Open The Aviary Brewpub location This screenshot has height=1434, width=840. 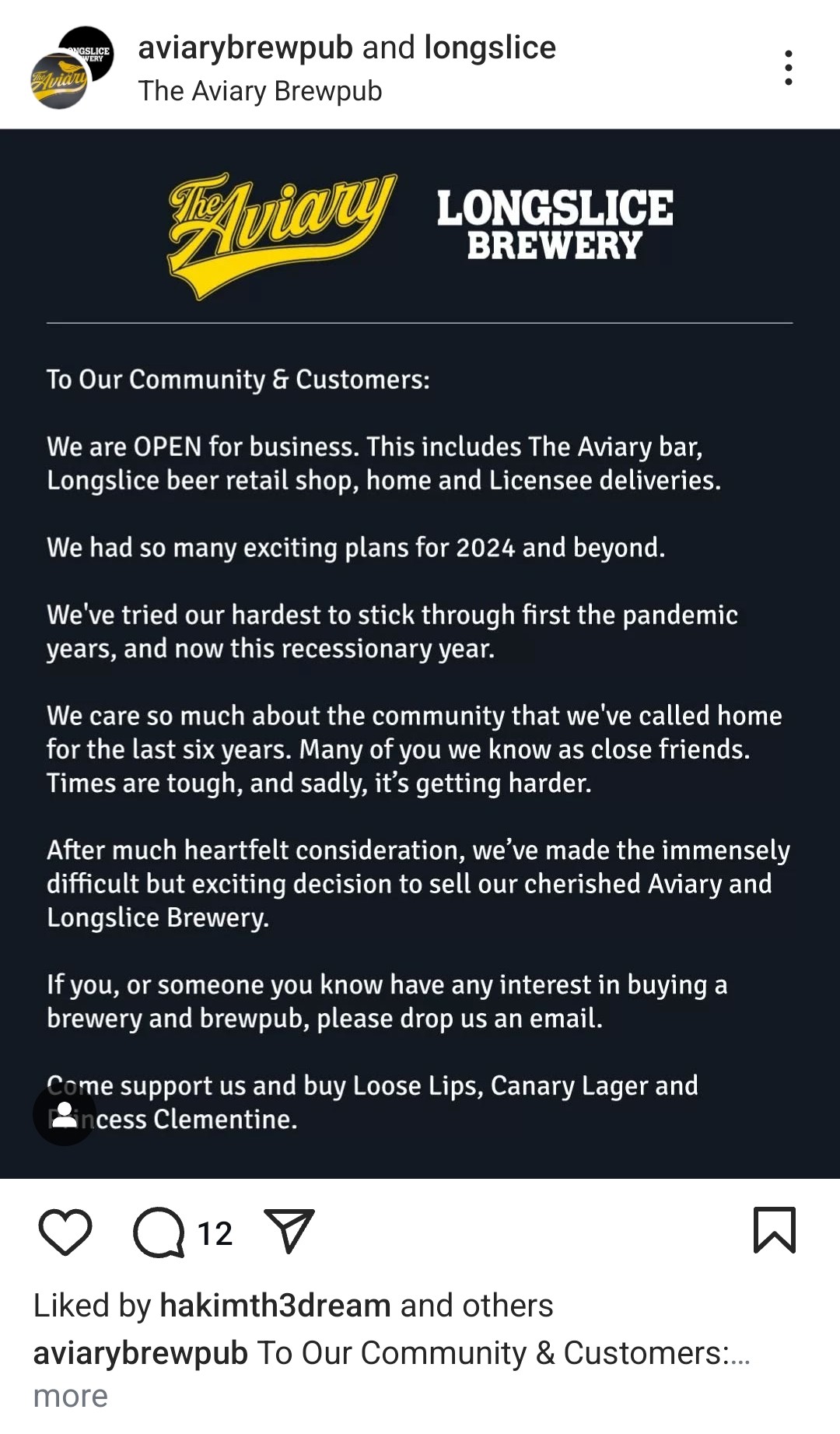pos(260,91)
